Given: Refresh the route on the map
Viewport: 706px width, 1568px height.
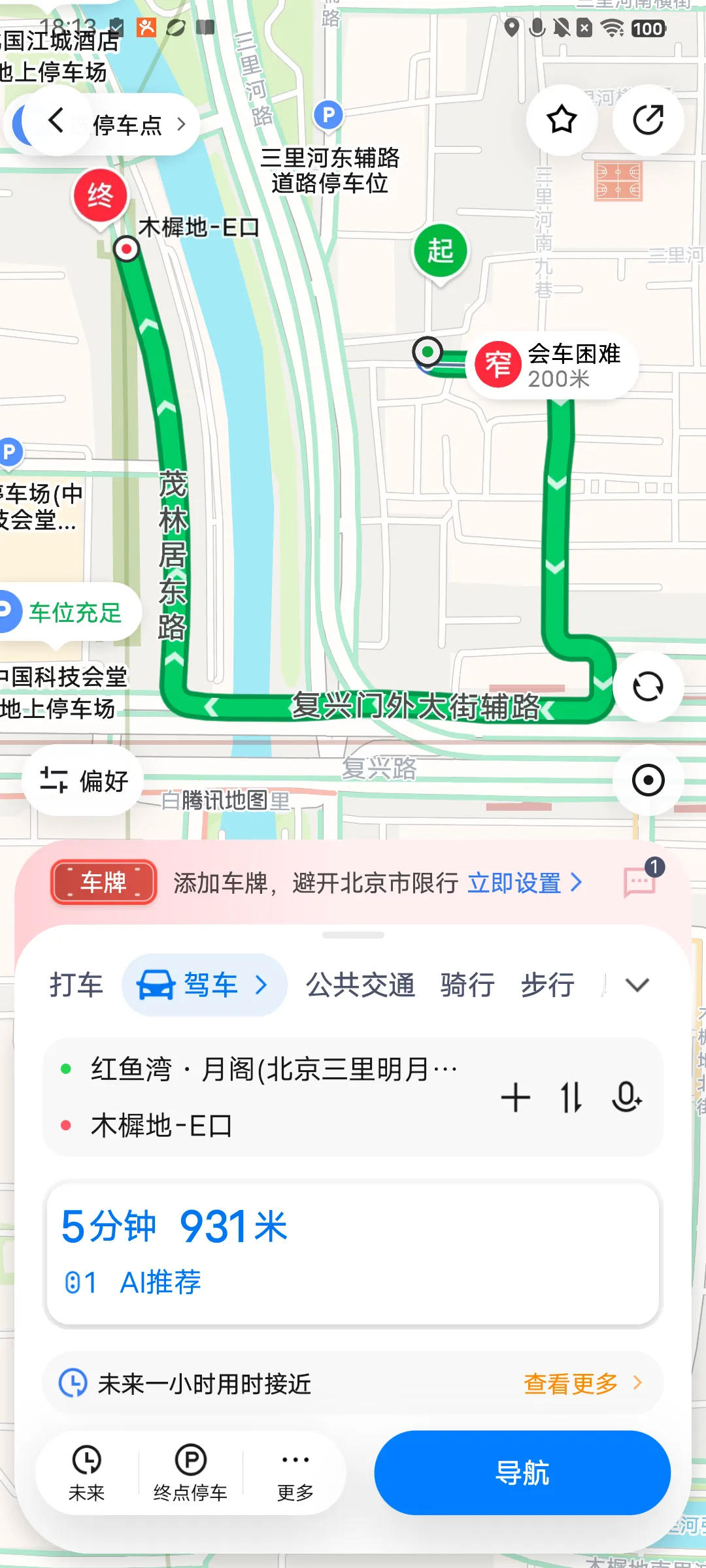Looking at the screenshot, I should pos(648,686).
